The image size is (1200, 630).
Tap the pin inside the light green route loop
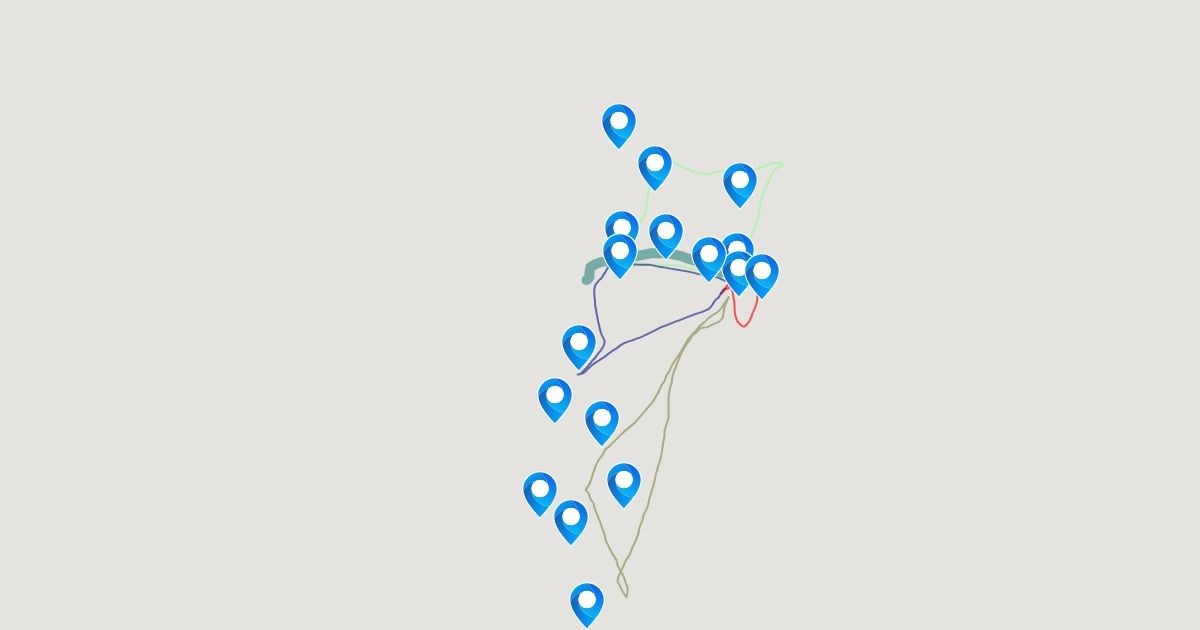[740, 183]
